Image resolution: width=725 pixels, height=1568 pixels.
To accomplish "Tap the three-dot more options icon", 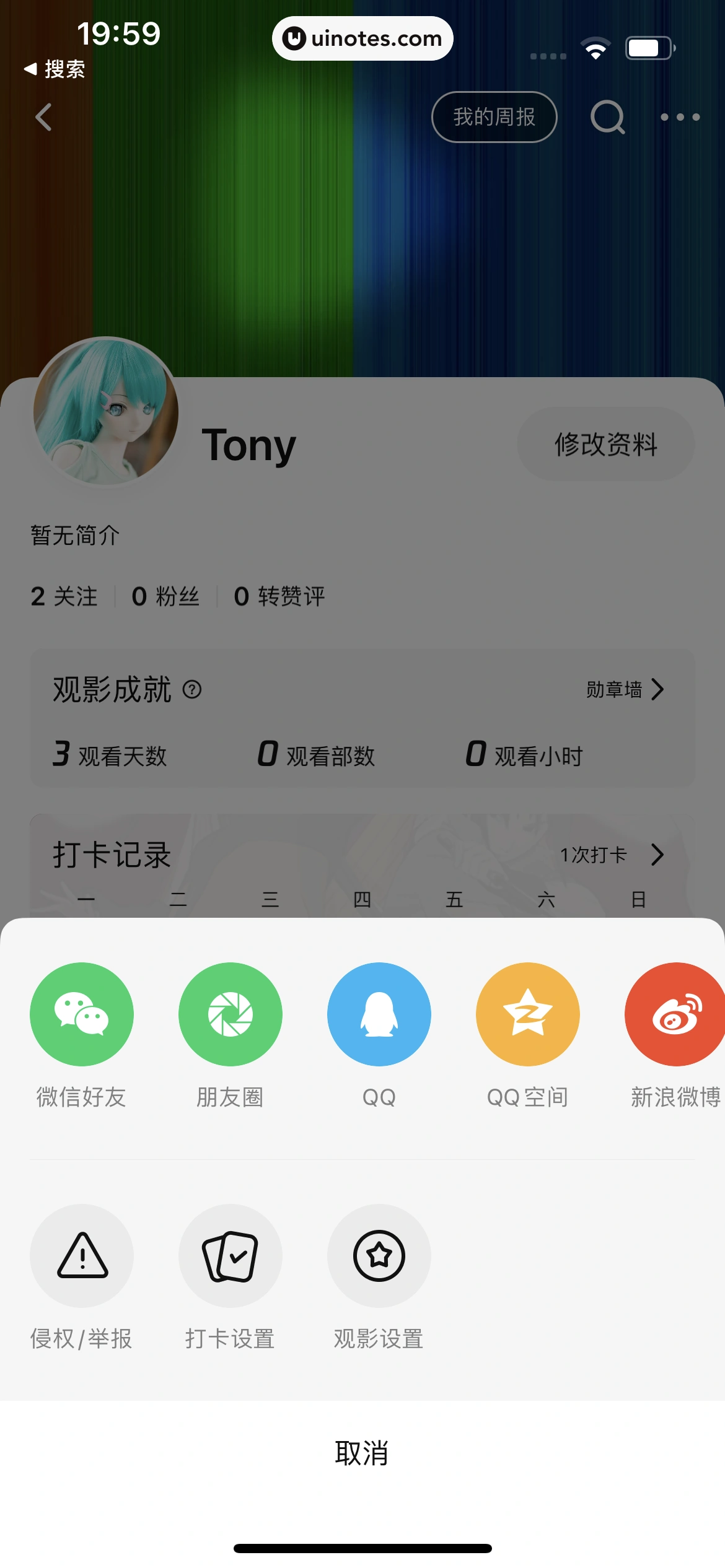I will point(680,118).
